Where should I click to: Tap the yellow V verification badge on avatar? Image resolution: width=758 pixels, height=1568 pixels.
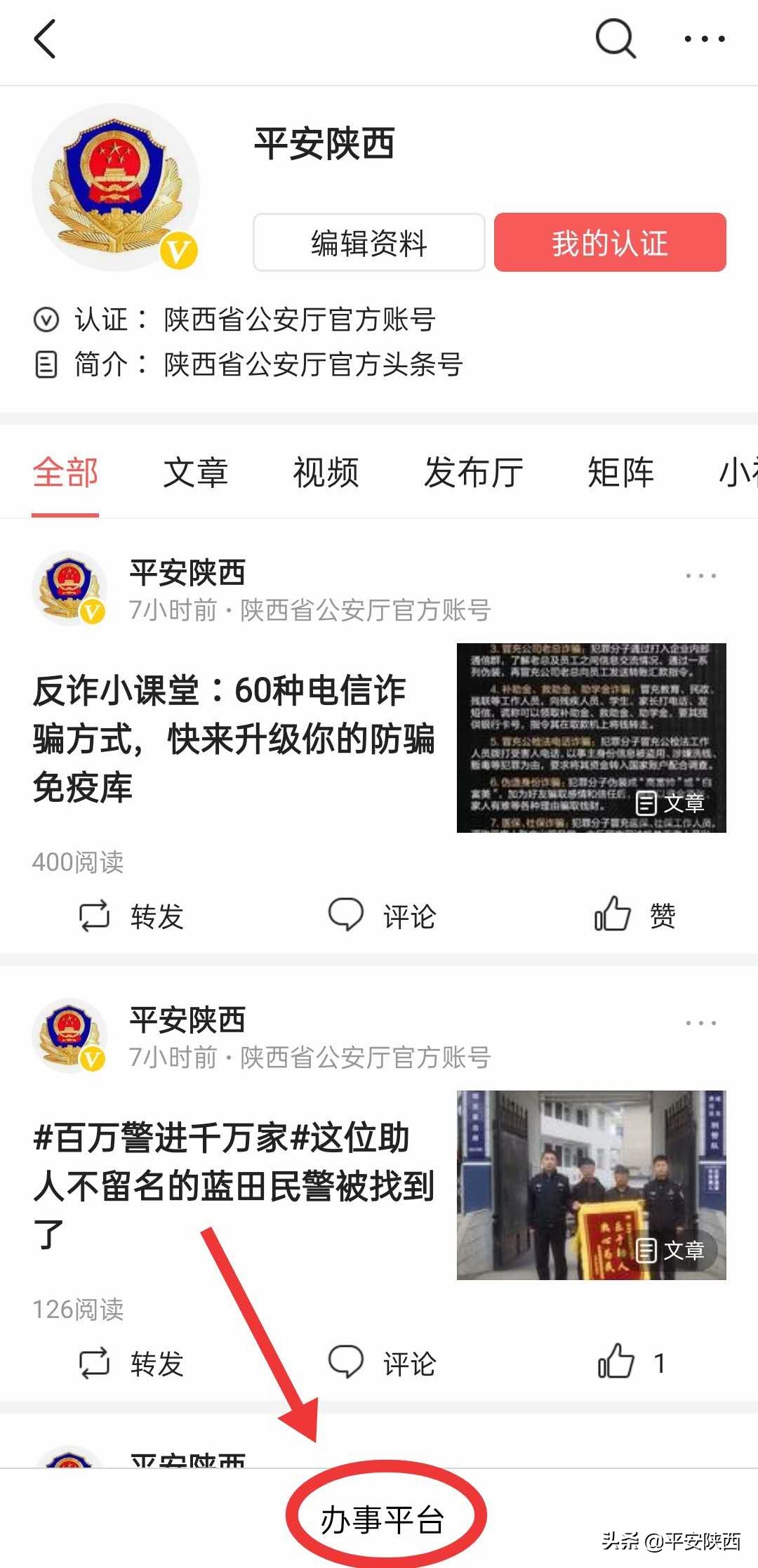tap(178, 249)
